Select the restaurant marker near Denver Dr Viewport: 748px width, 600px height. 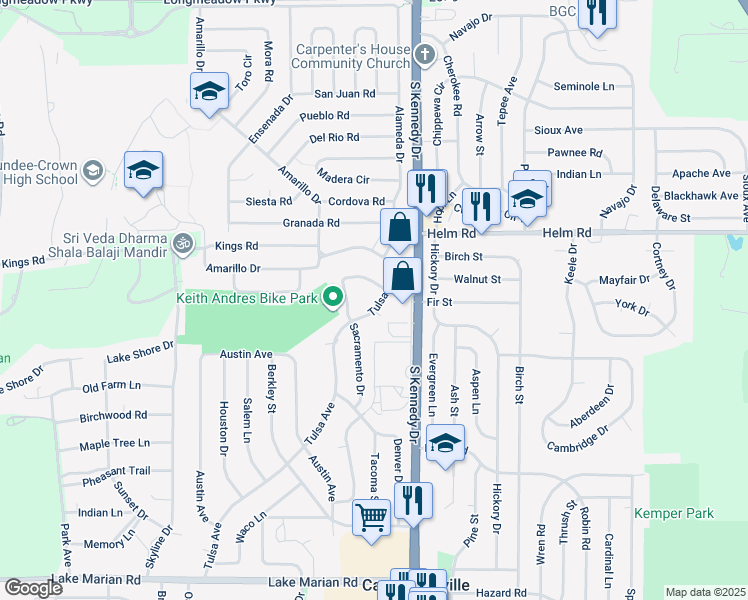click(x=412, y=500)
